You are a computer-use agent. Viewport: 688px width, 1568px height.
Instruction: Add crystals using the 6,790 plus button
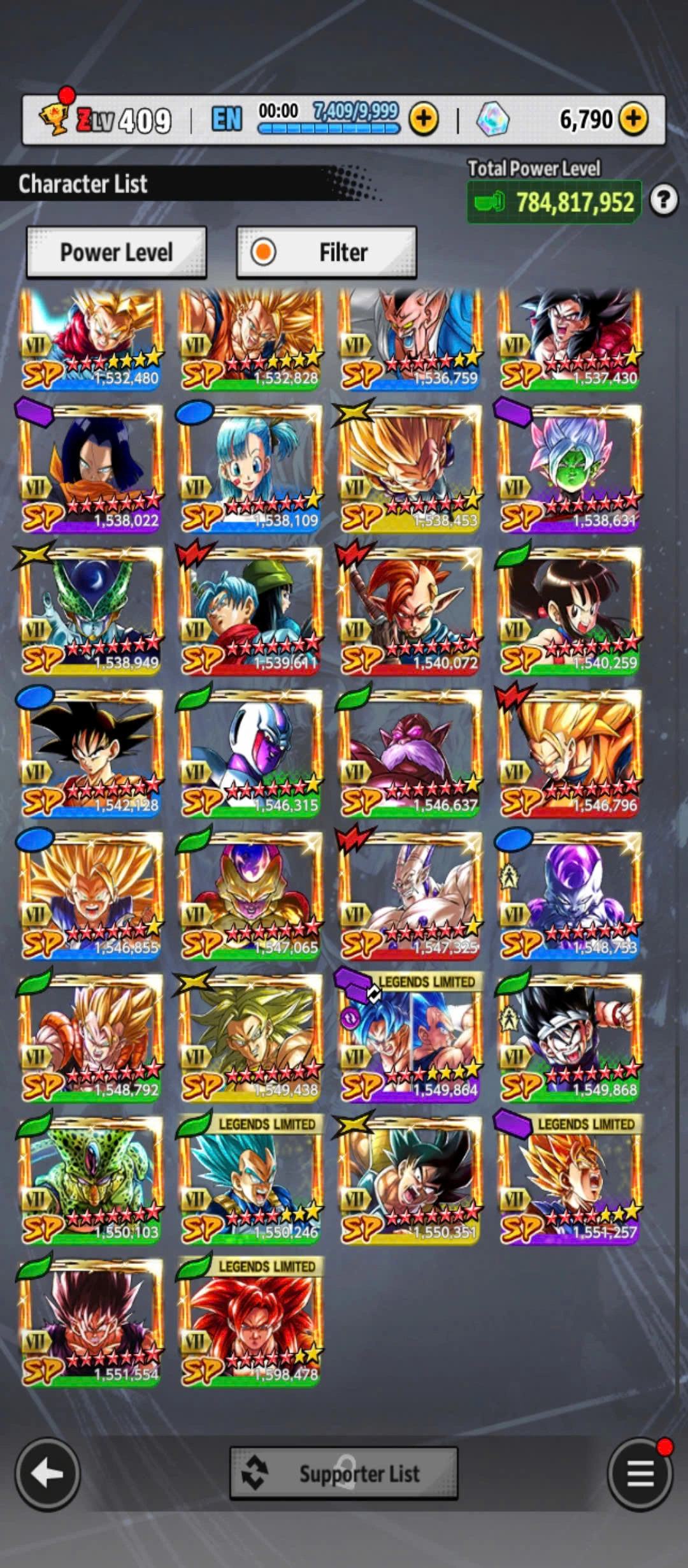click(633, 119)
